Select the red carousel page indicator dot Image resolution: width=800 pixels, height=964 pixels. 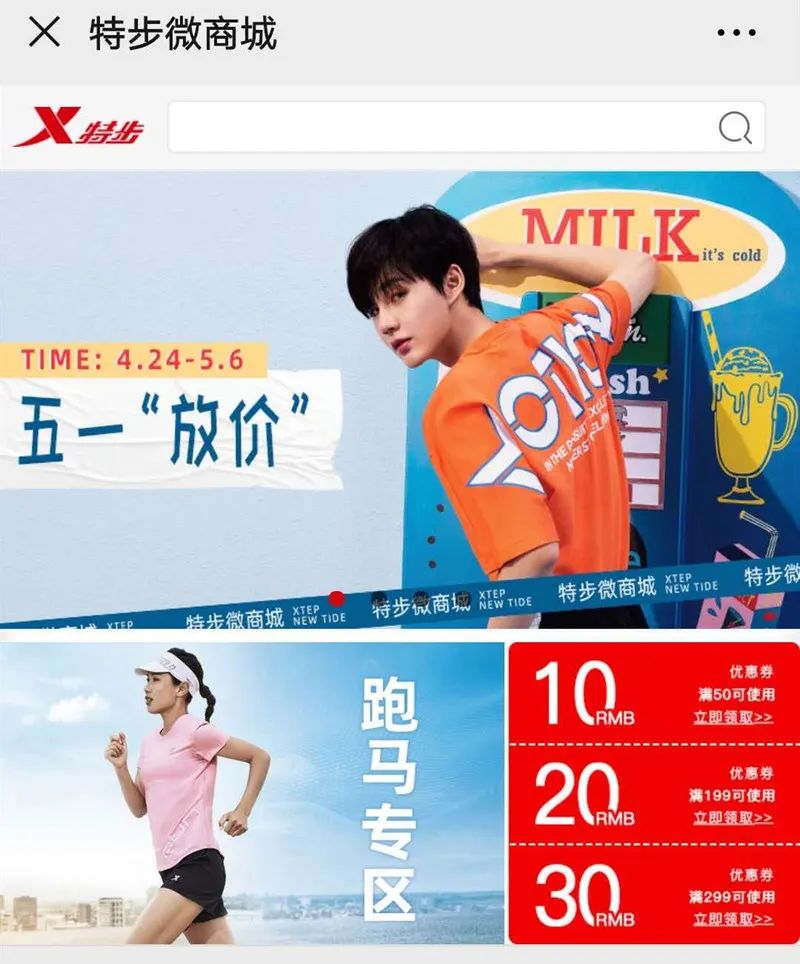coord(337,599)
